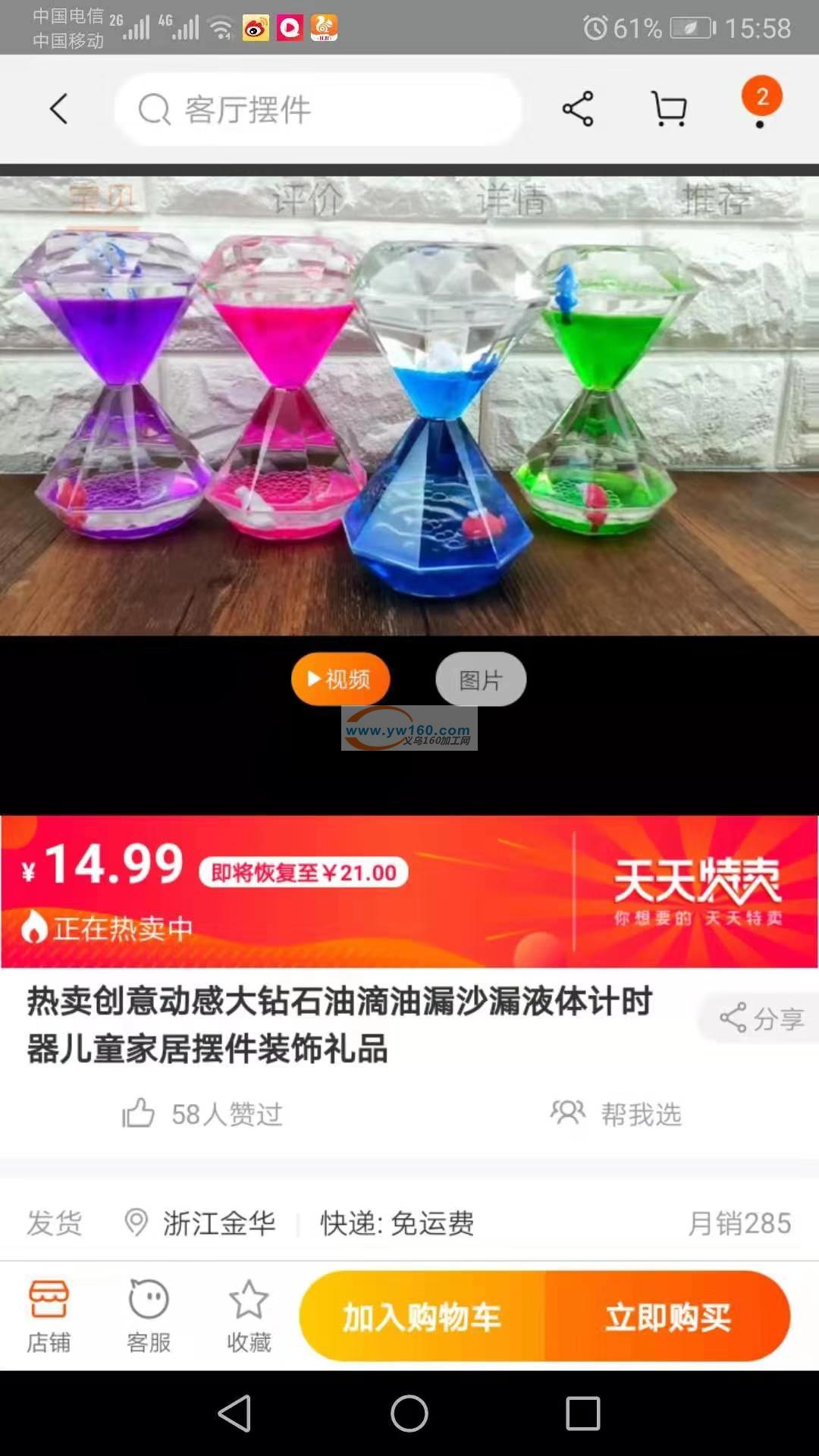Image resolution: width=819 pixels, height=1456 pixels.
Task: Tap 分享 beside the product title
Action: [762, 1018]
